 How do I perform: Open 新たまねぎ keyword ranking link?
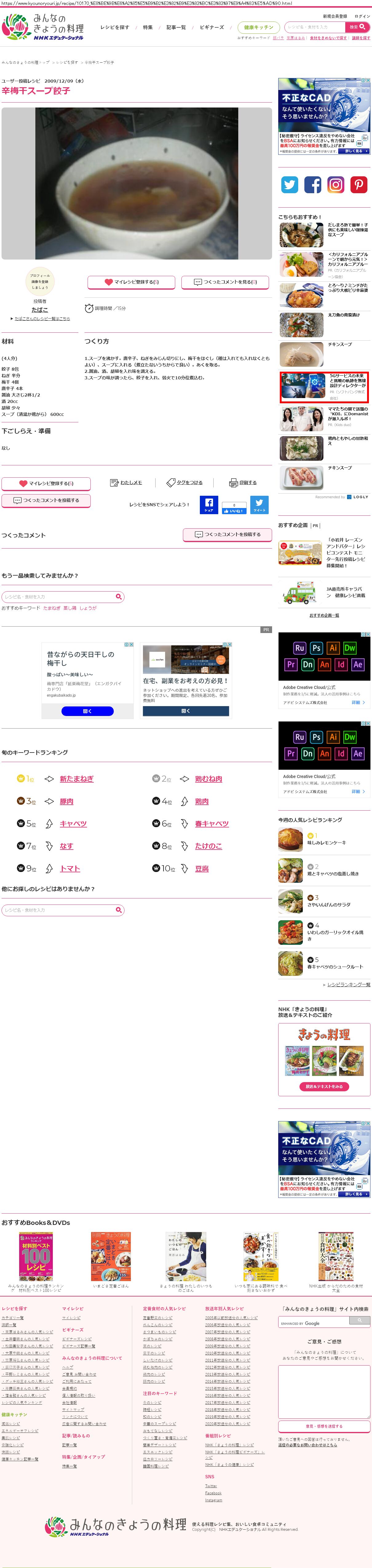(77, 779)
